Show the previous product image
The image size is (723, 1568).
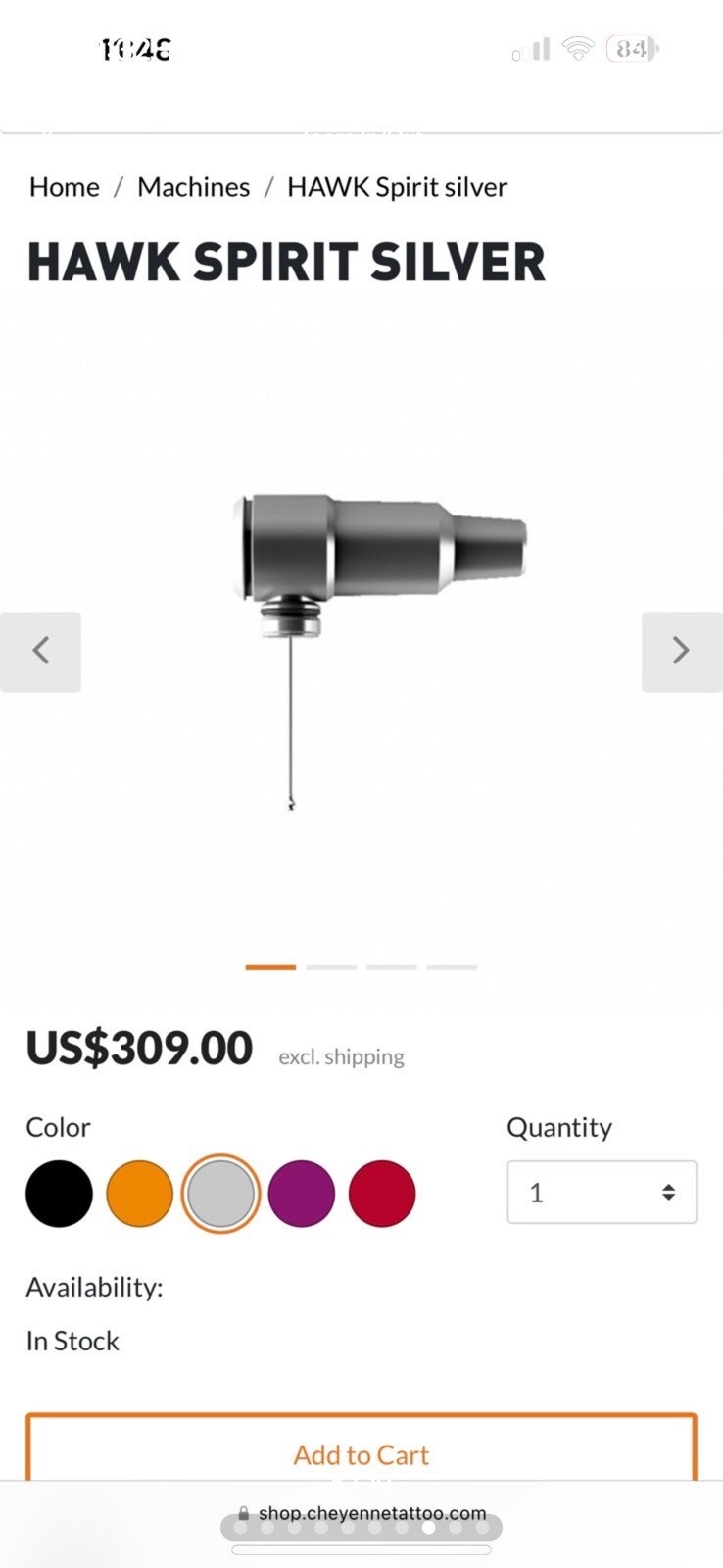tap(40, 652)
